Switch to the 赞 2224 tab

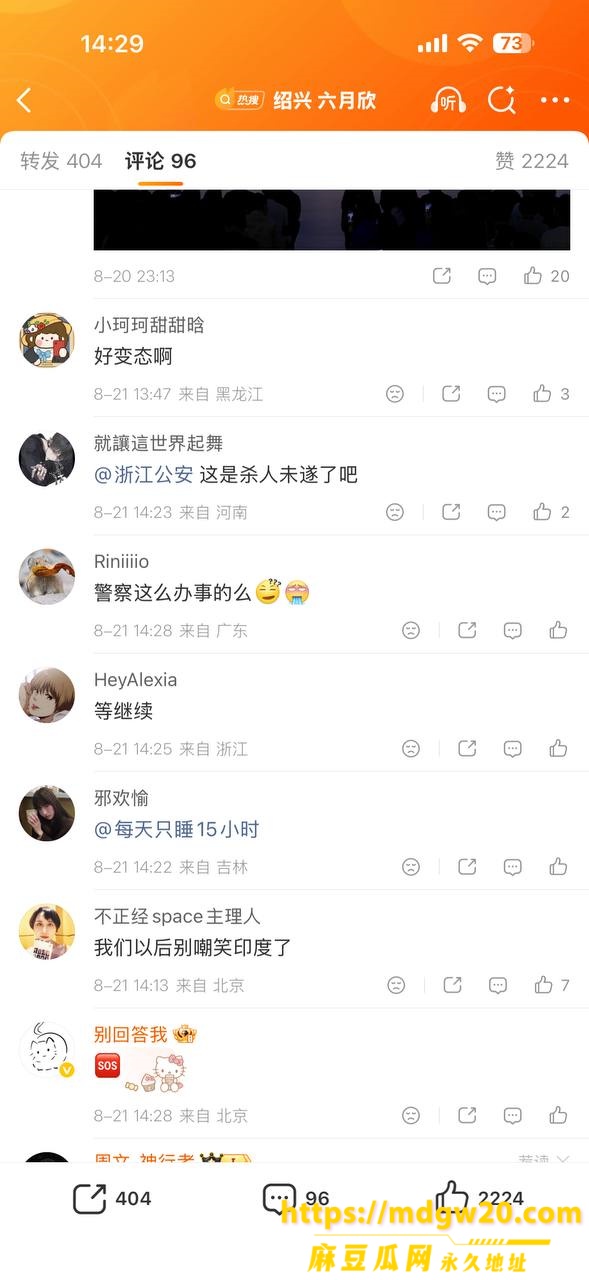click(532, 161)
